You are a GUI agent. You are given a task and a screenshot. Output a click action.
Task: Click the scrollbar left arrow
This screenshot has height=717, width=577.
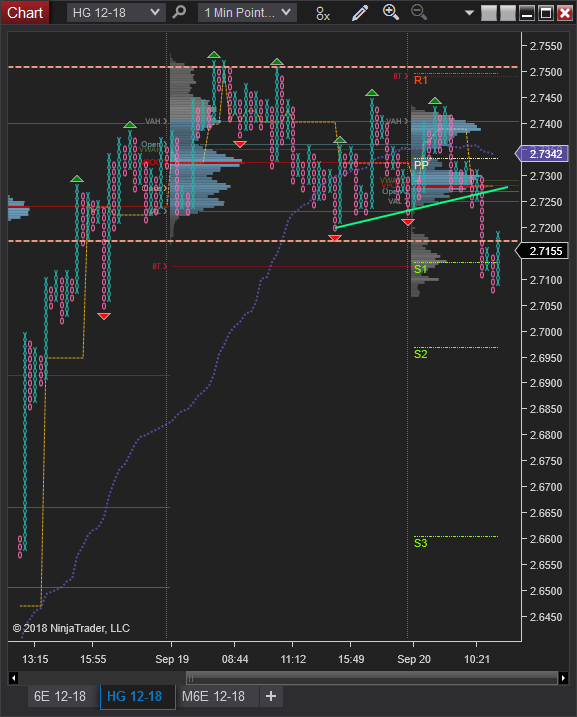(x=13, y=678)
